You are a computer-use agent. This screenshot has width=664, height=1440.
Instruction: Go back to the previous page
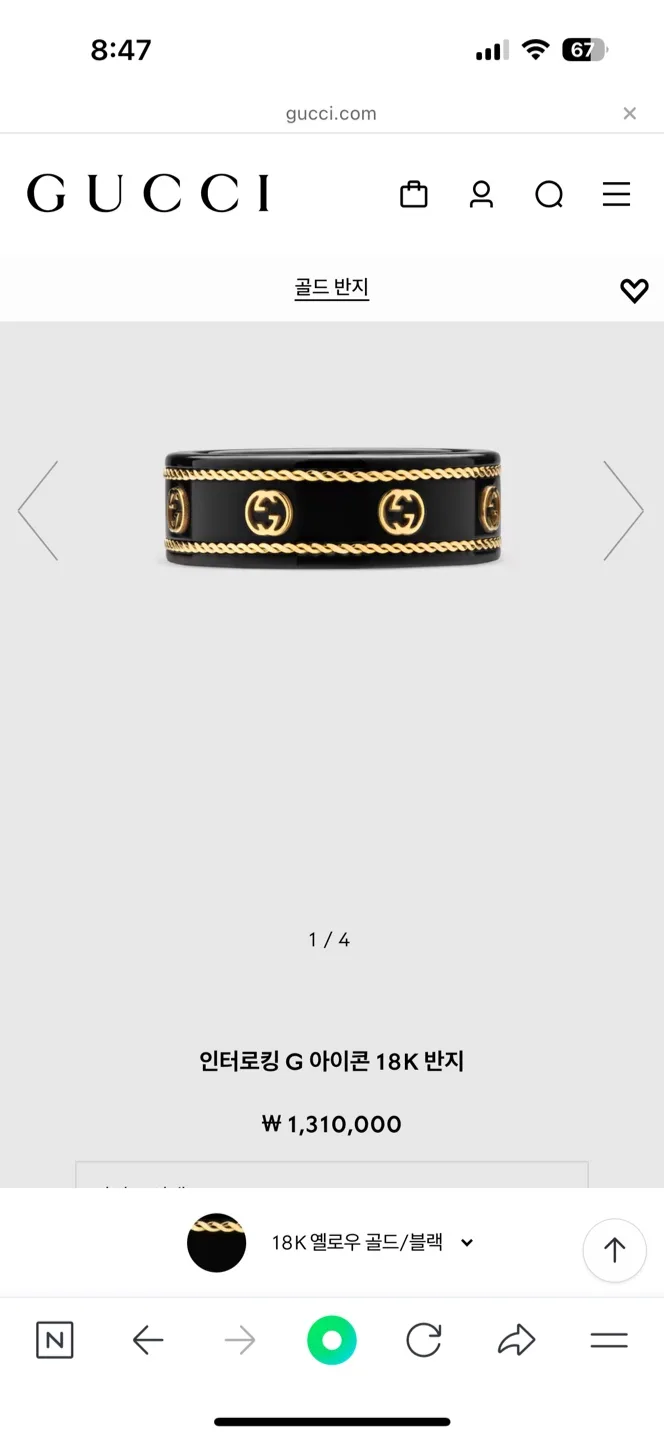pos(148,1340)
